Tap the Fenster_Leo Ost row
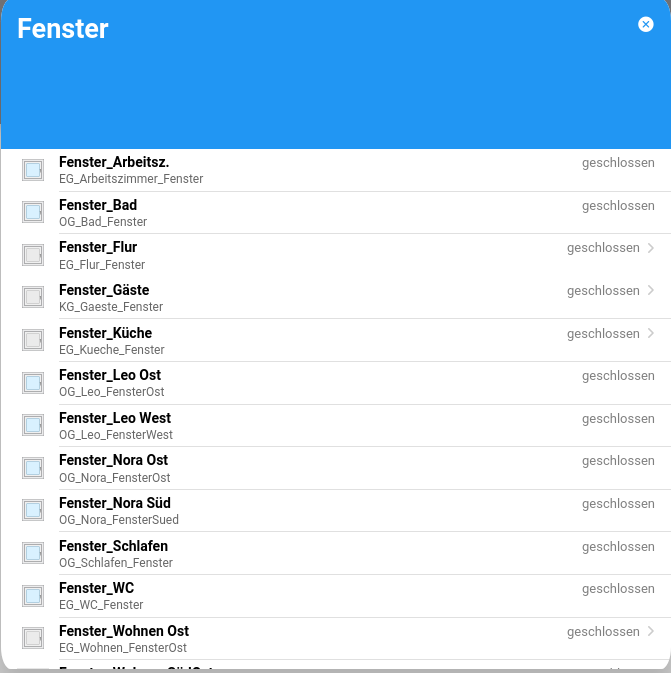This screenshot has width=671, height=673. pyautogui.click(x=335, y=383)
